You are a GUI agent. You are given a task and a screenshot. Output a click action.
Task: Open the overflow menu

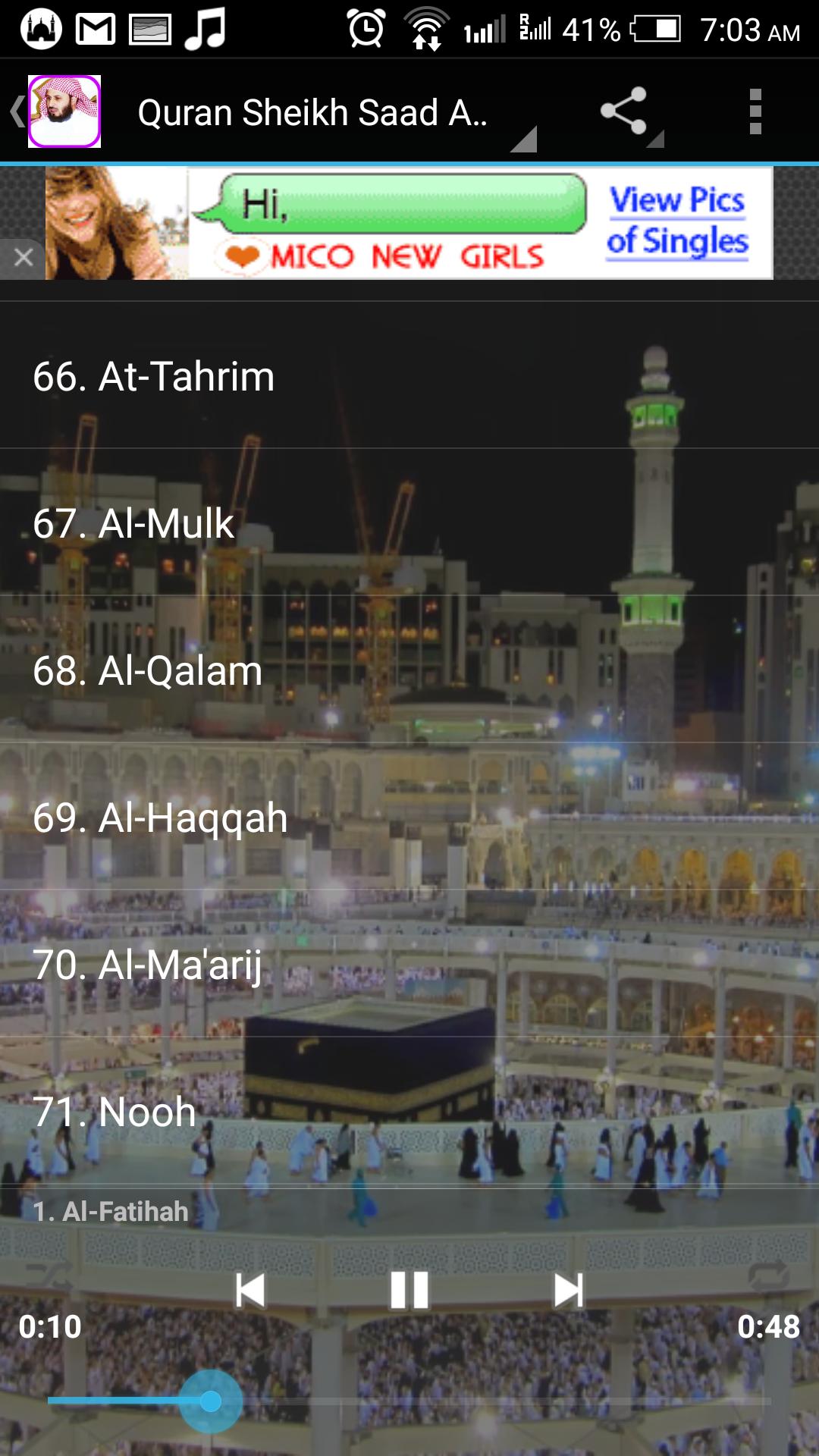click(755, 112)
